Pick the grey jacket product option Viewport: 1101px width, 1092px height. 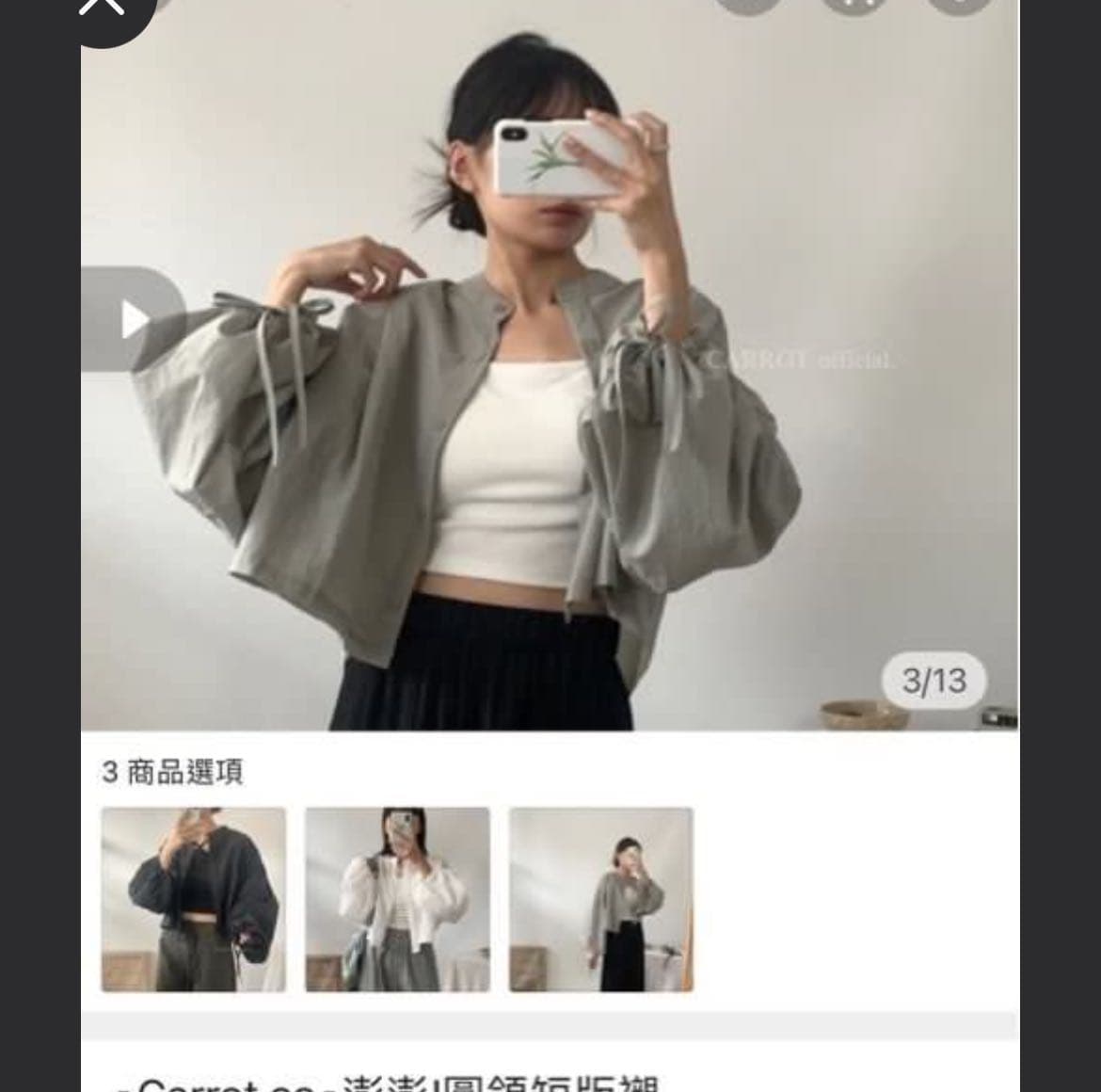601,899
